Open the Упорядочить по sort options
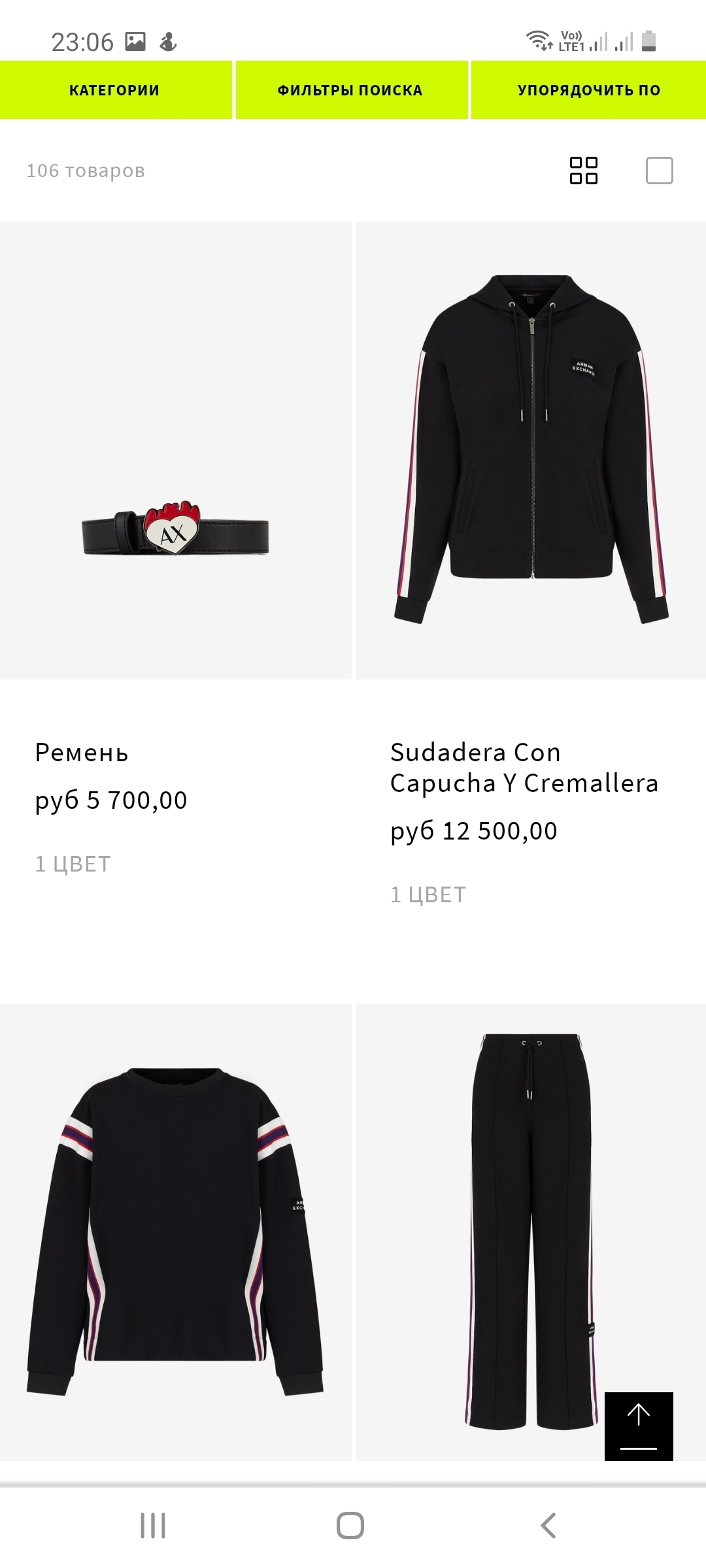 (x=588, y=90)
